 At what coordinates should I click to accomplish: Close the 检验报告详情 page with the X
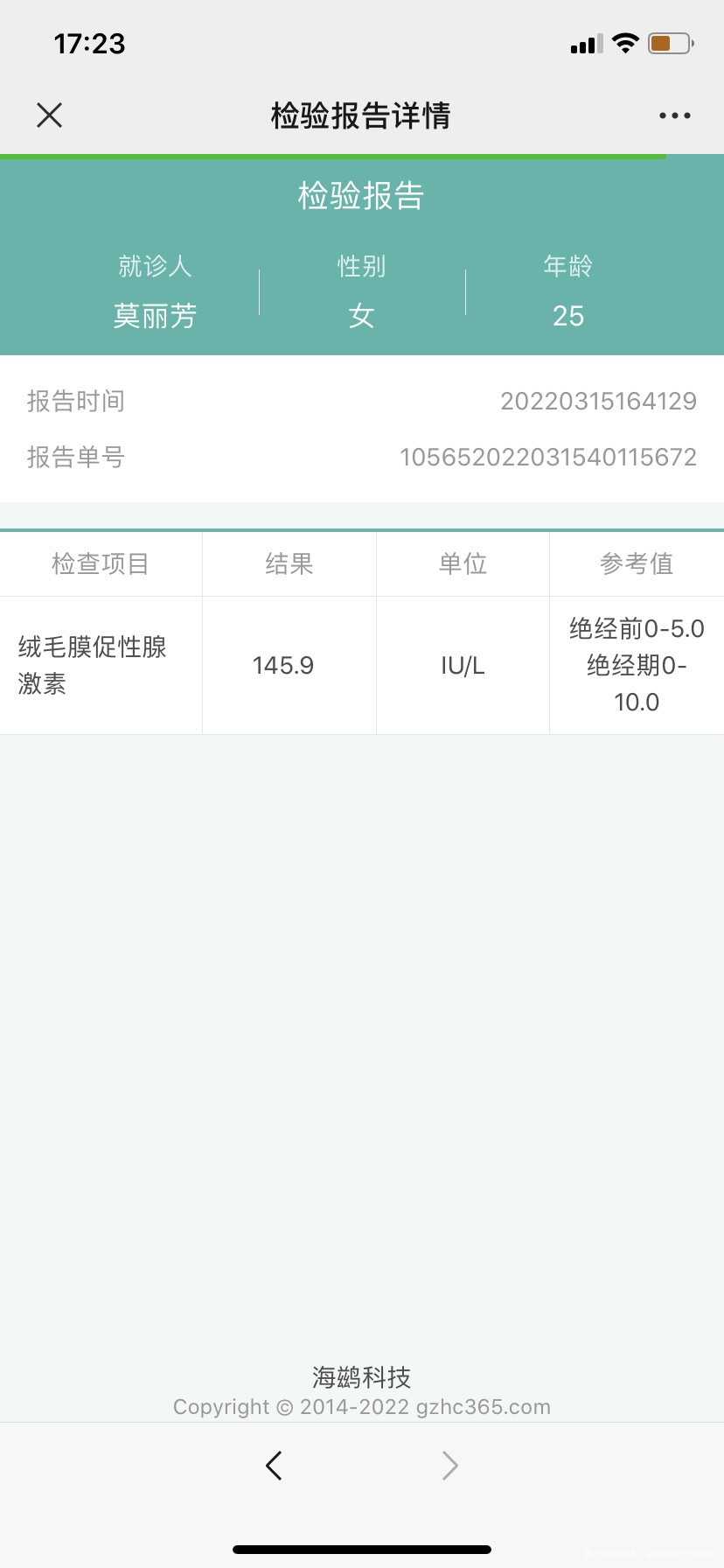coord(49,115)
